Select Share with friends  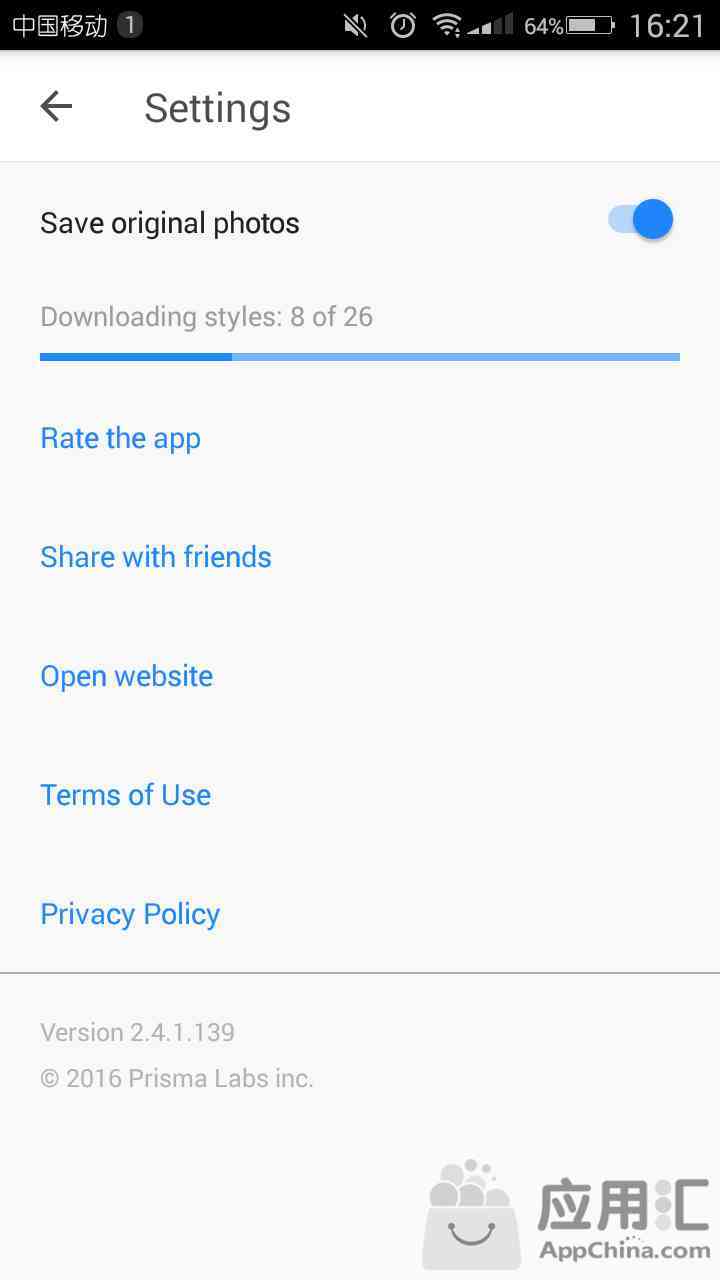(156, 557)
